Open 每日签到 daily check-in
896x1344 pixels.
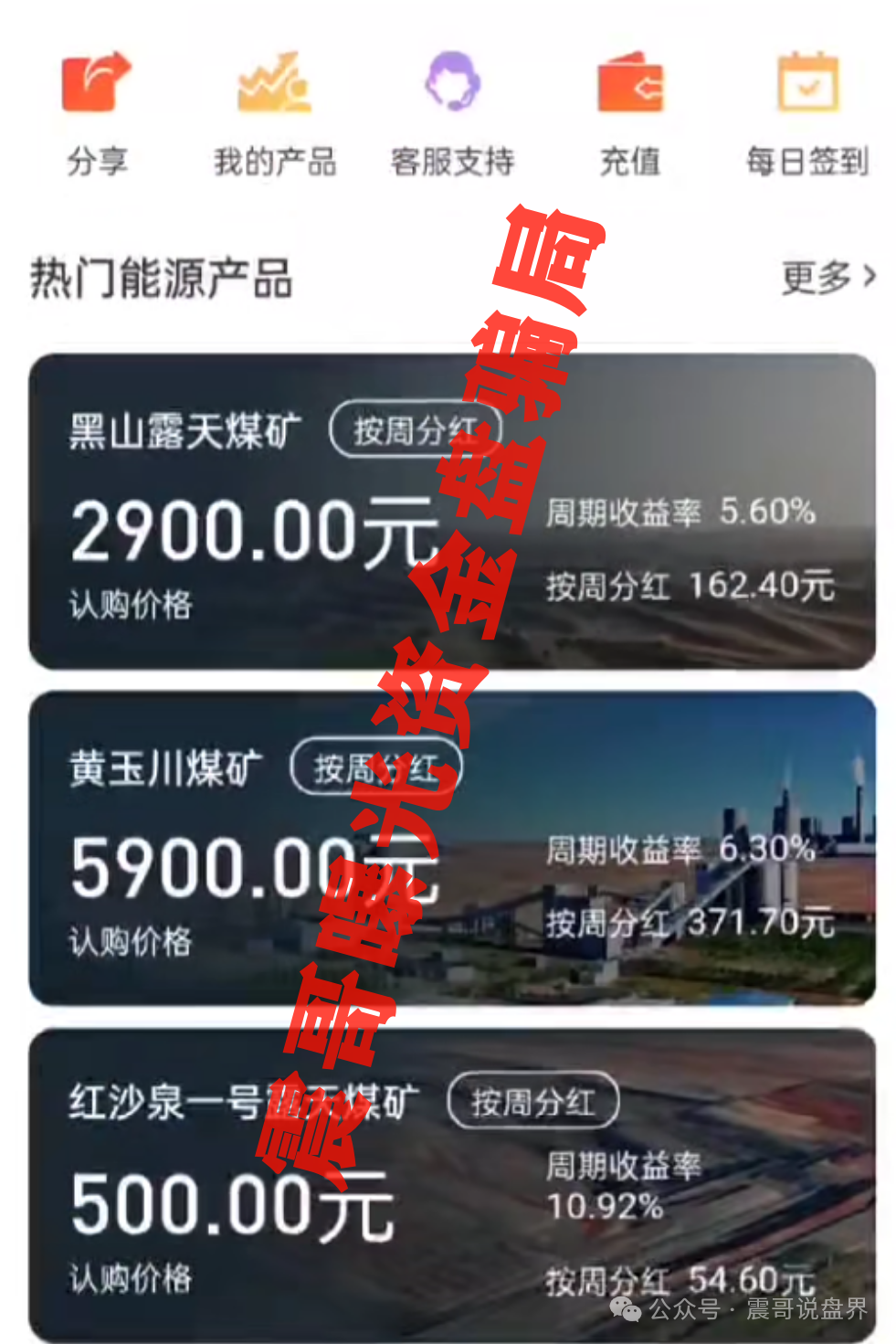[x=807, y=111]
